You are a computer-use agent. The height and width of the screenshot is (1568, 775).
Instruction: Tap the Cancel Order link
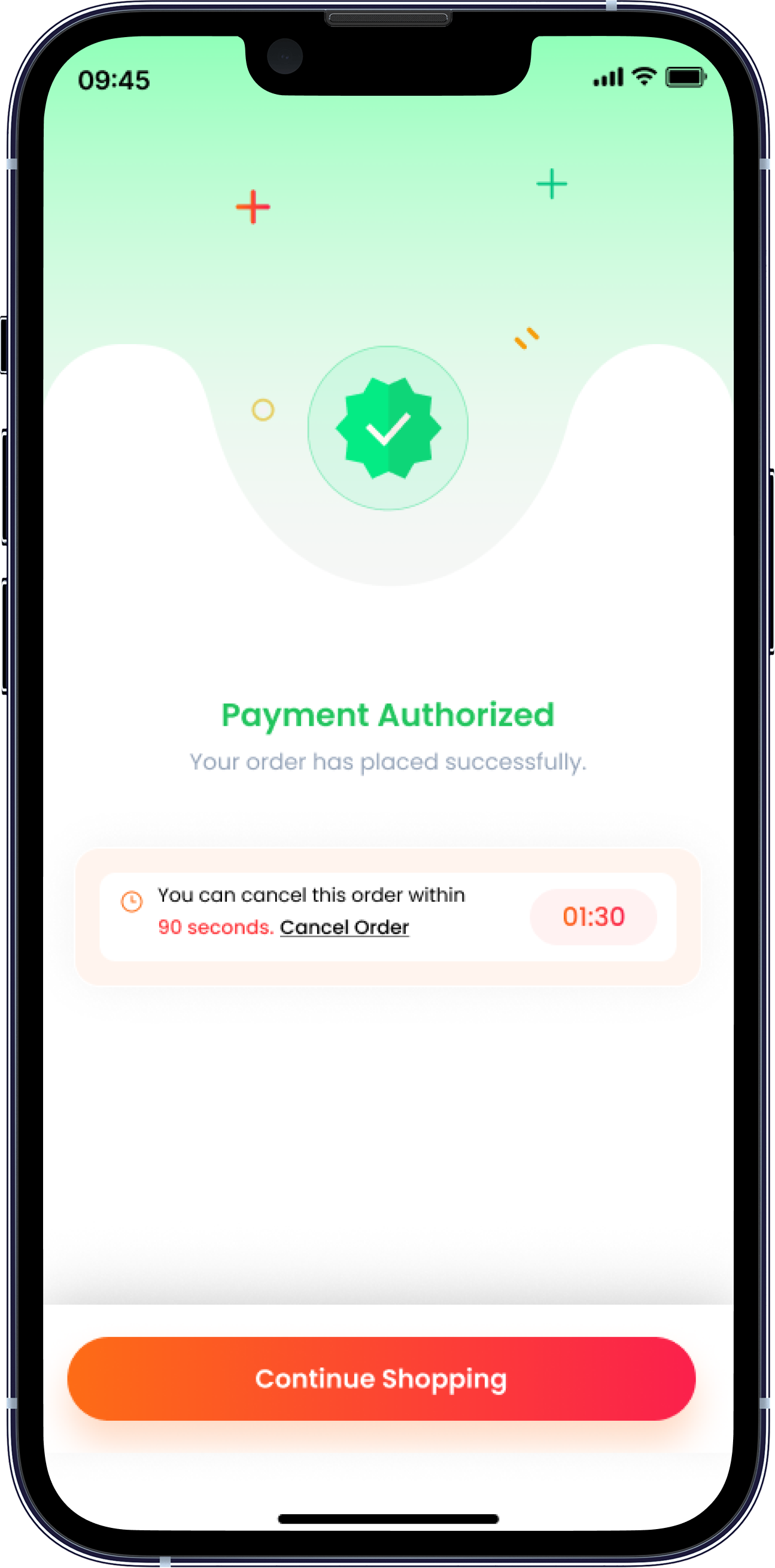pyautogui.click(x=344, y=927)
